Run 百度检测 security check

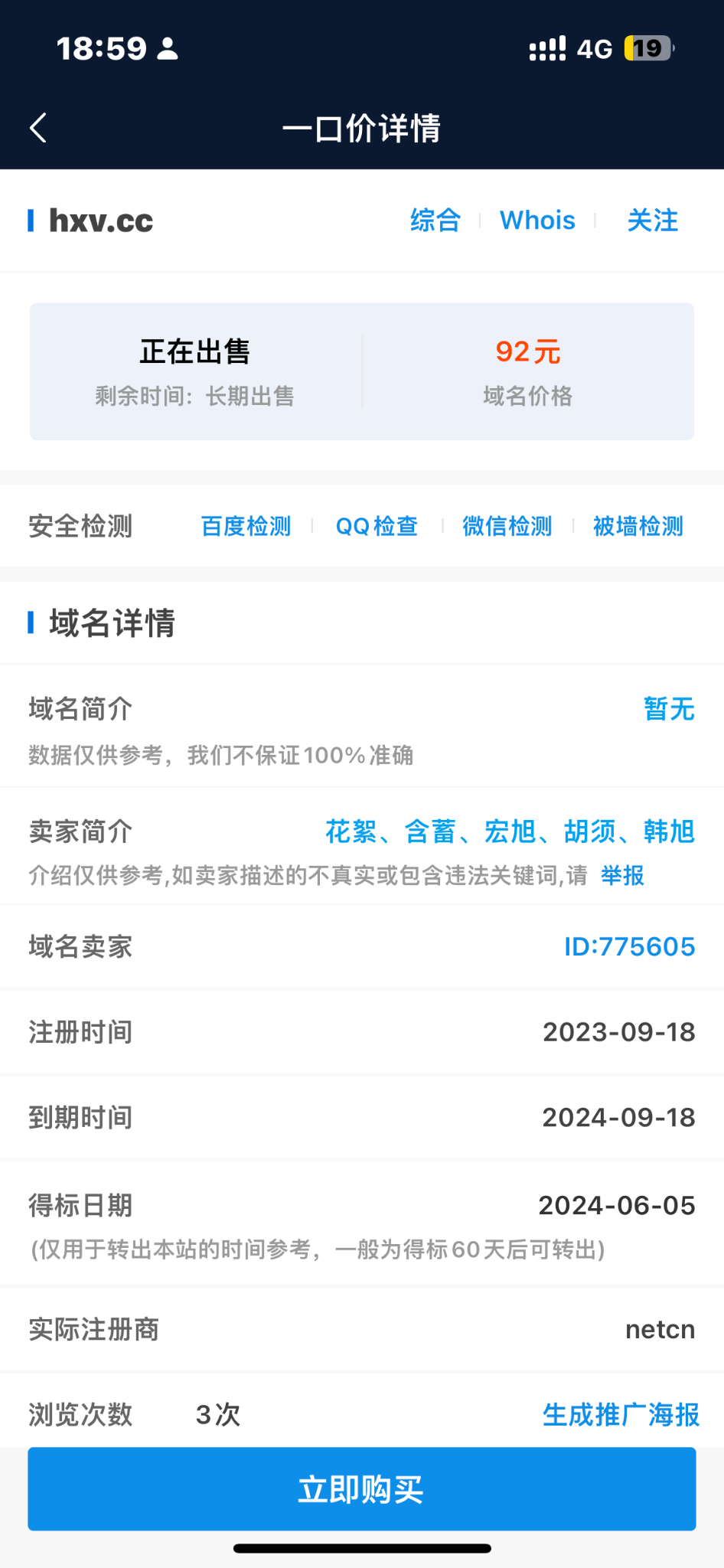click(x=246, y=526)
